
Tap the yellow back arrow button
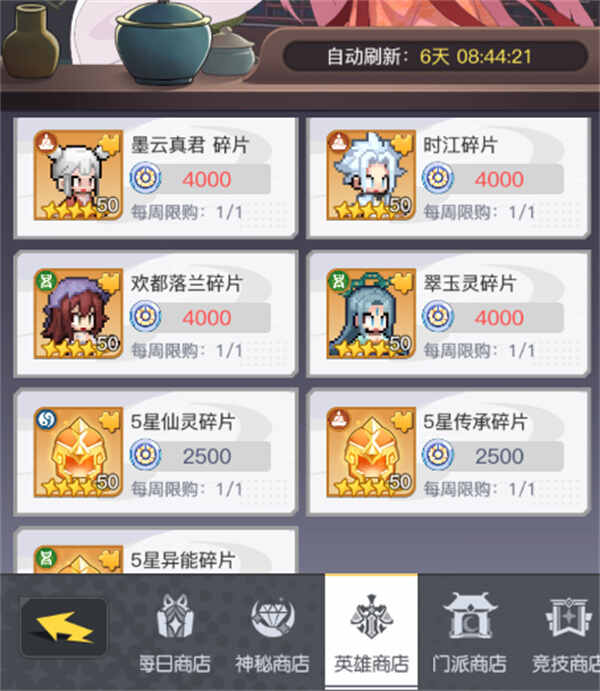[64, 627]
